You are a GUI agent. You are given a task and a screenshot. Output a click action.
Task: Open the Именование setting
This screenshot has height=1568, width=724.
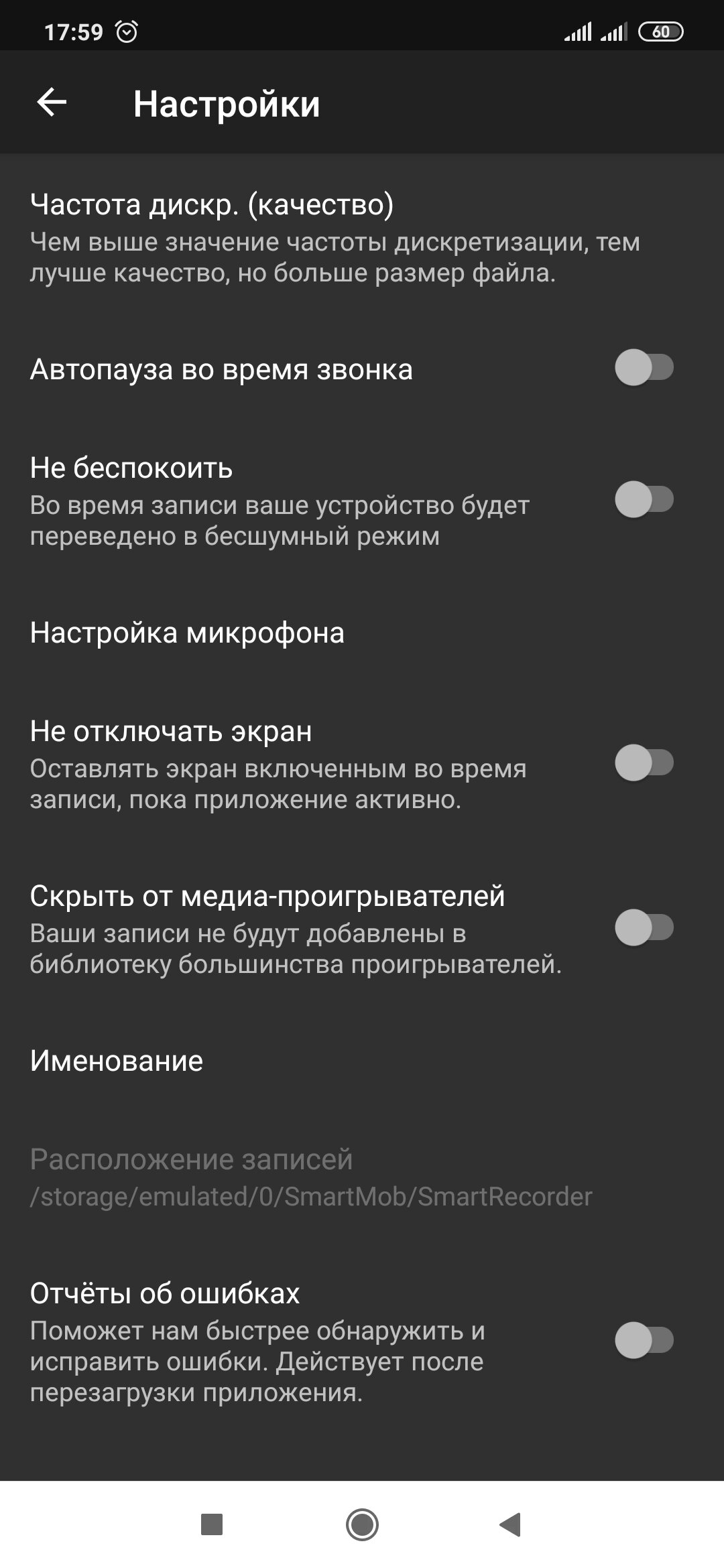coord(362,1061)
